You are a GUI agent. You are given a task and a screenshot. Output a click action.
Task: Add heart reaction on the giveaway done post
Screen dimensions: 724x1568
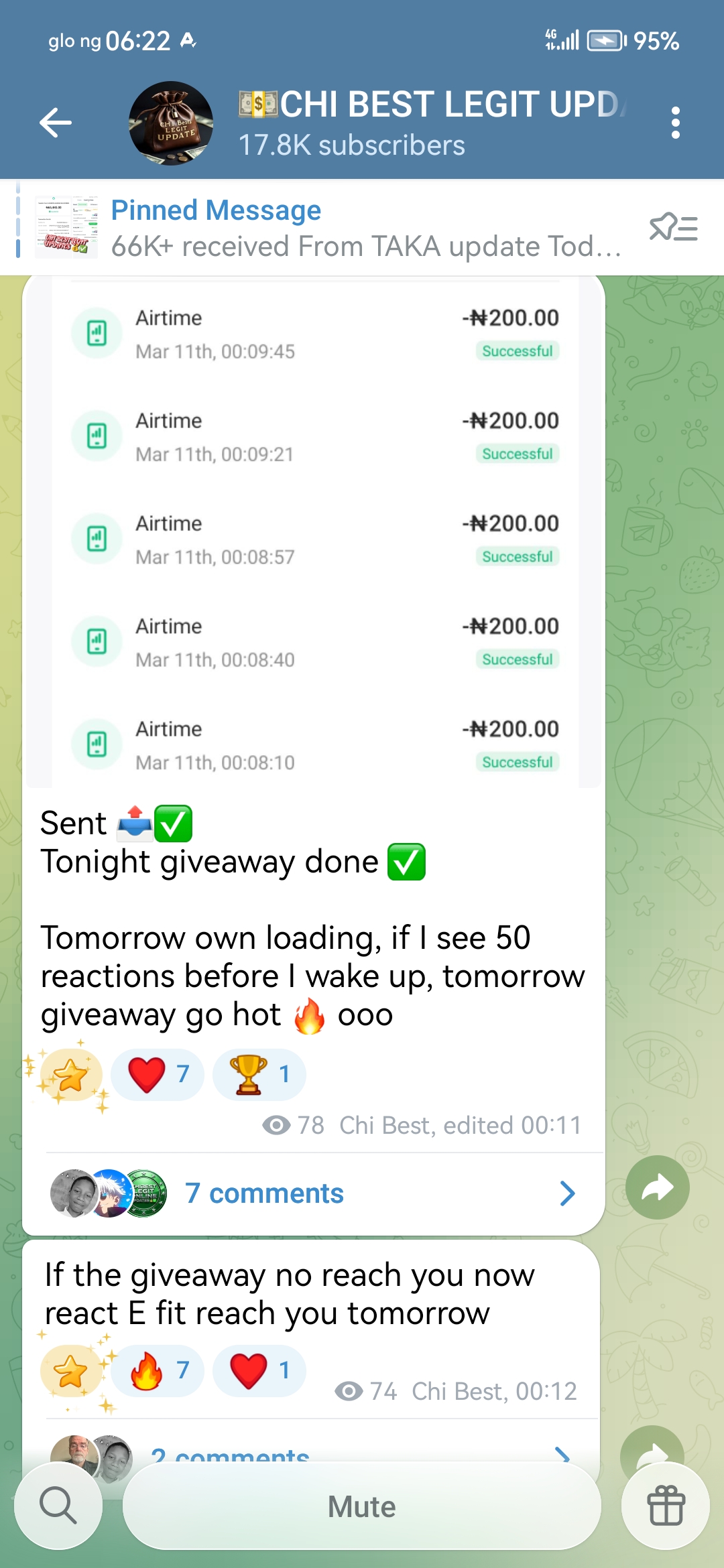(x=157, y=1075)
